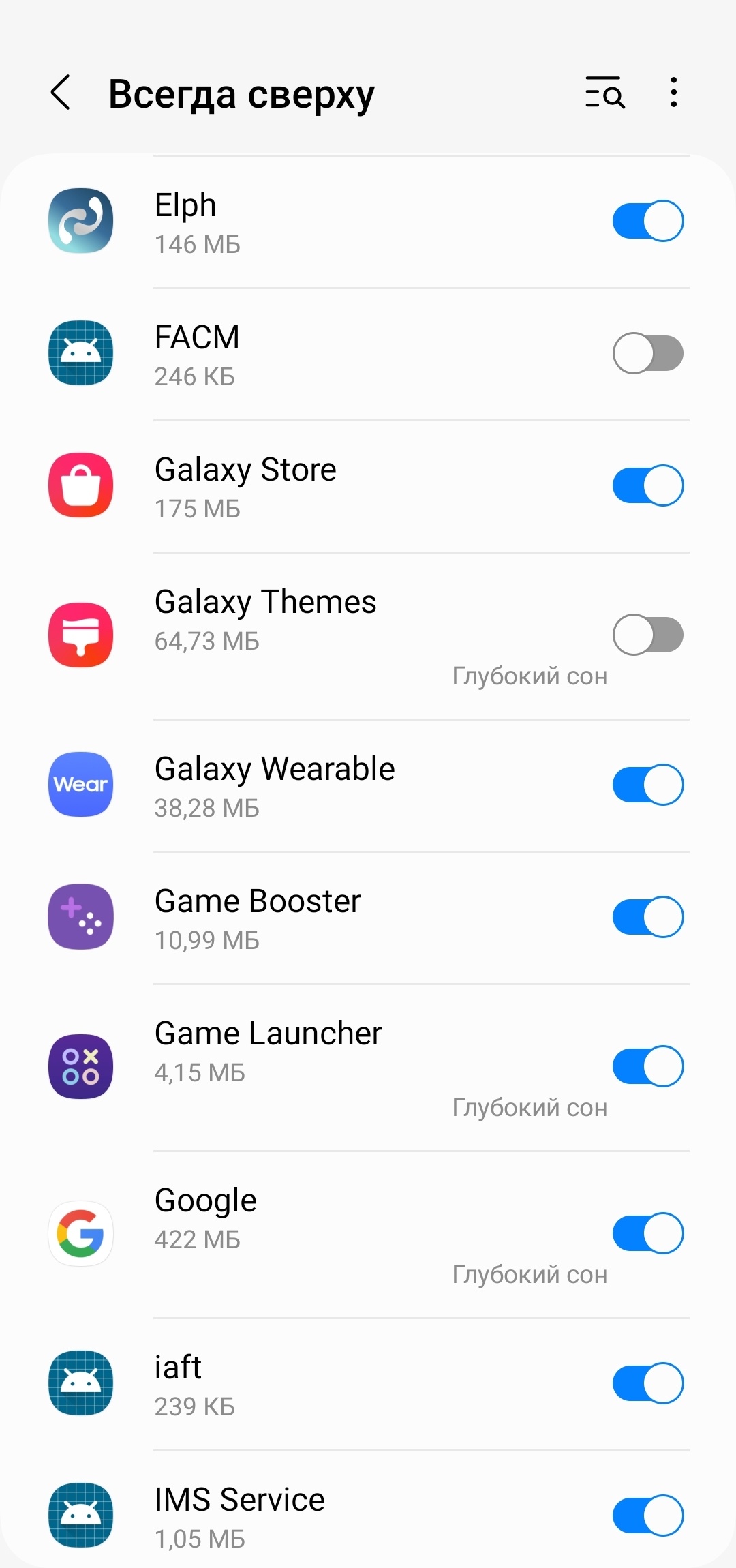
Task: Go back from Всегда сверху
Action: pos(61,93)
